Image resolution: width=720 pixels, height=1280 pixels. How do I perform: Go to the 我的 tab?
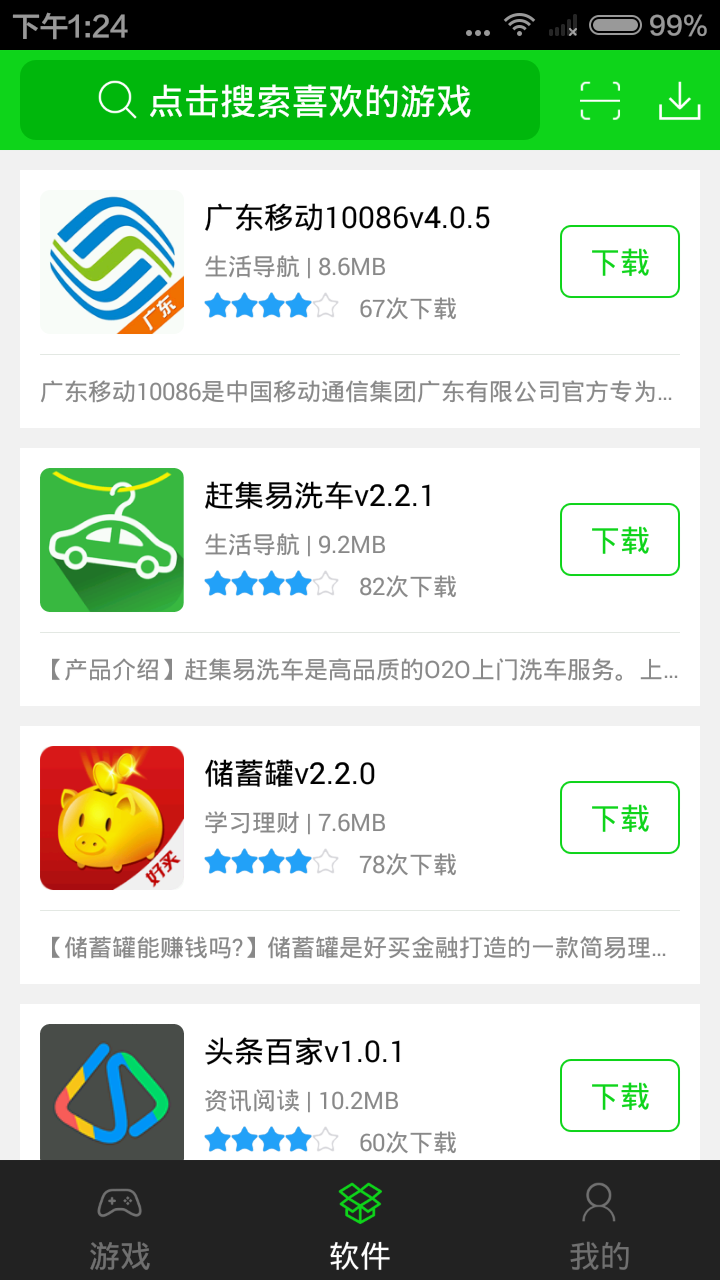click(x=600, y=1222)
